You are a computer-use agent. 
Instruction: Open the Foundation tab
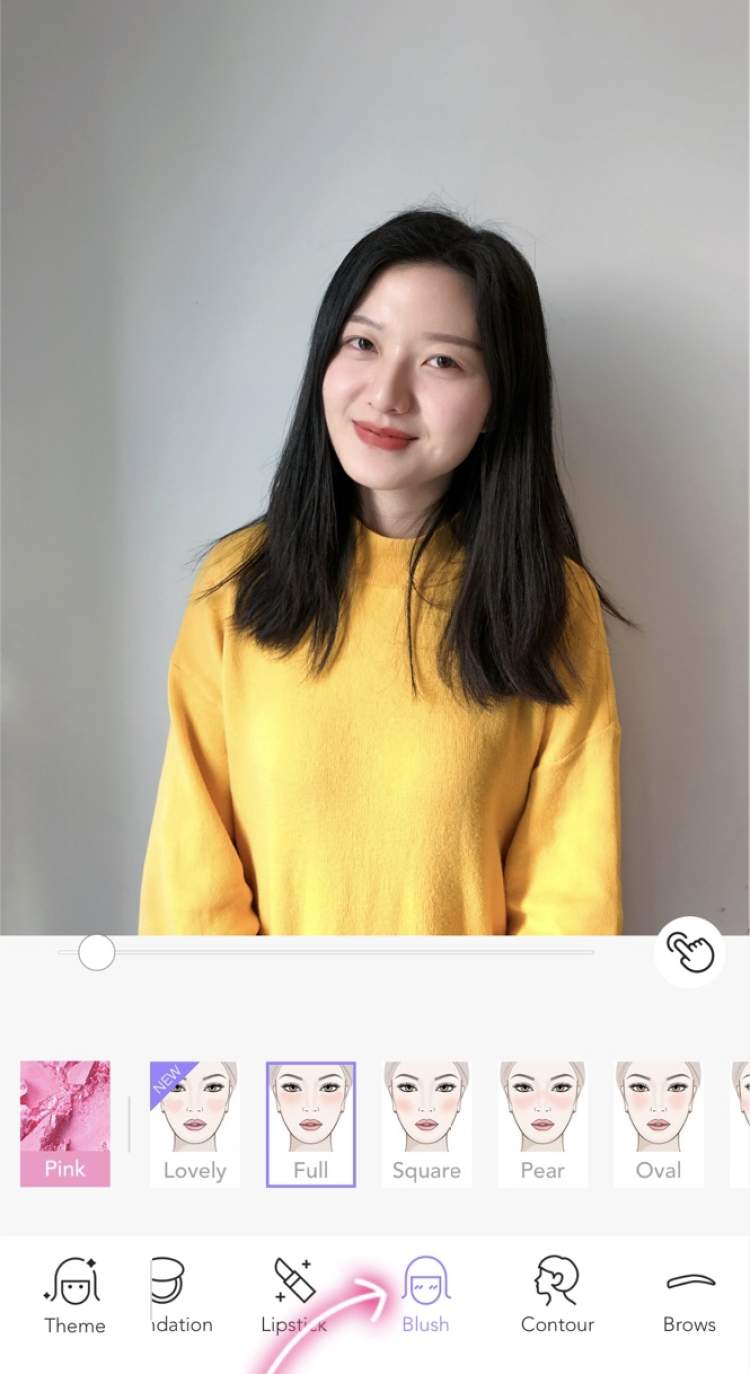(x=178, y=1296)
